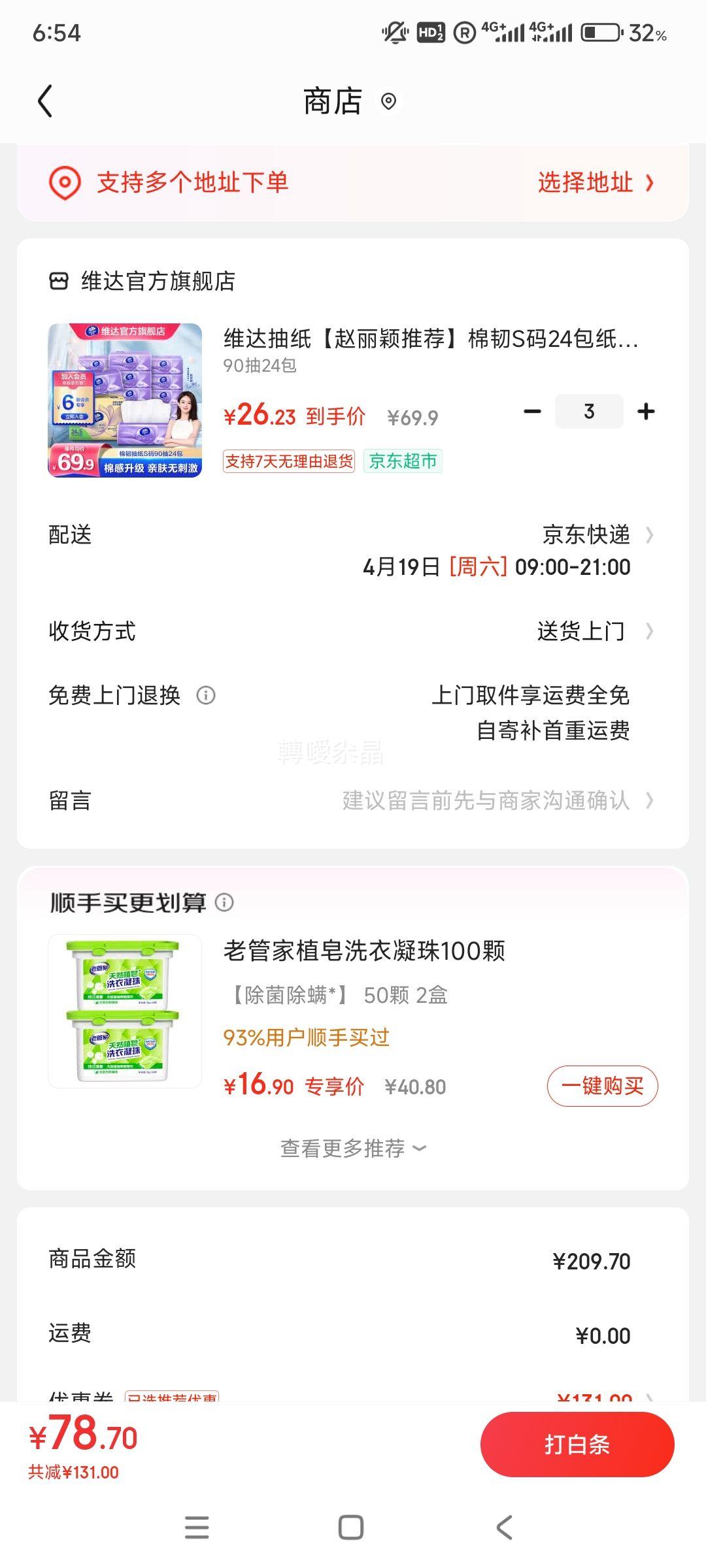706x1568 pixels.
Task: Tap the info icon beside 免费上门退换
Action: tap(206, 696)
